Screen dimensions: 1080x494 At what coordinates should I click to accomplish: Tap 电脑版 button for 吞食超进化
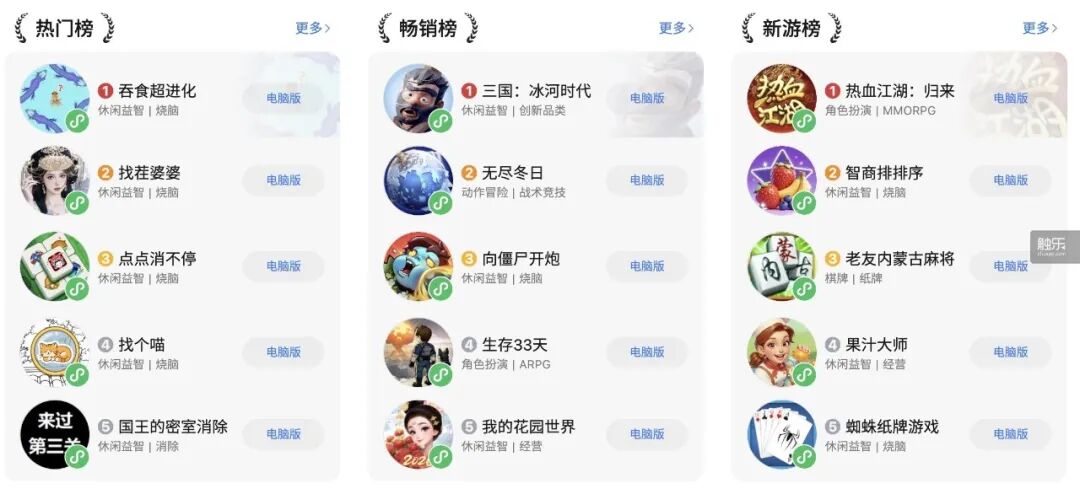283,98
